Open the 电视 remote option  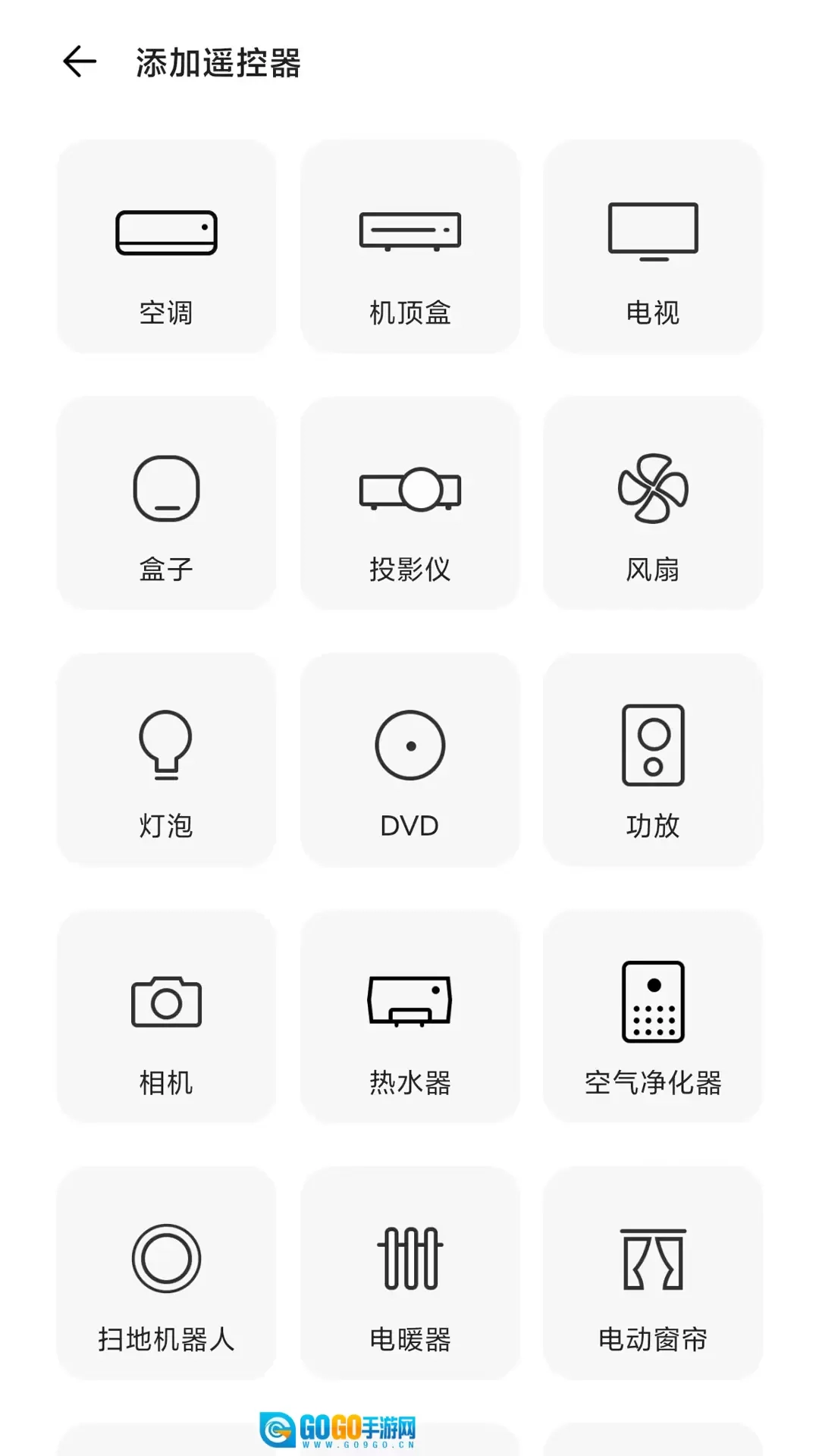(x=653, y=246)
